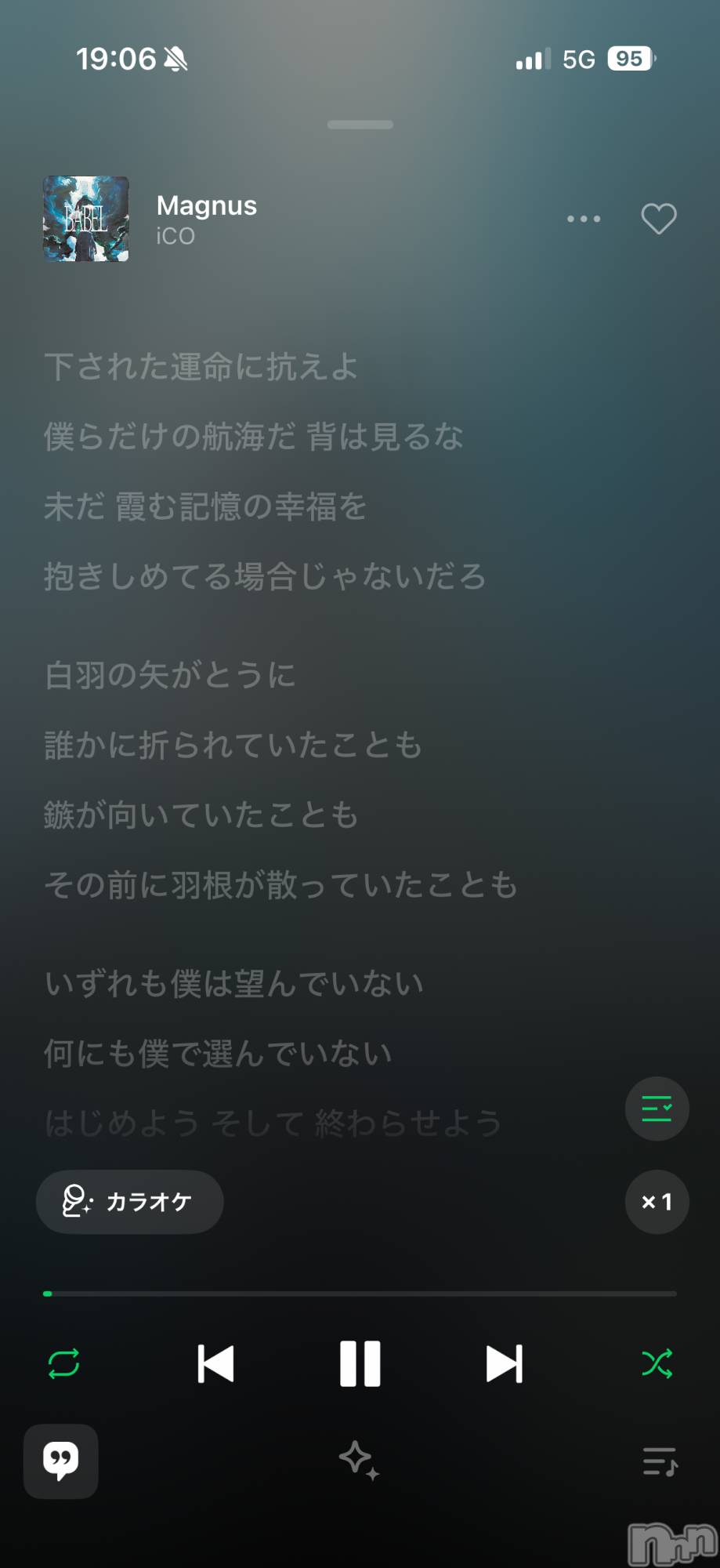Open the sparkle AI feature icon
Image resolution: width=720 pixels, height=1568 pixels.
(x=359, y=1461)
